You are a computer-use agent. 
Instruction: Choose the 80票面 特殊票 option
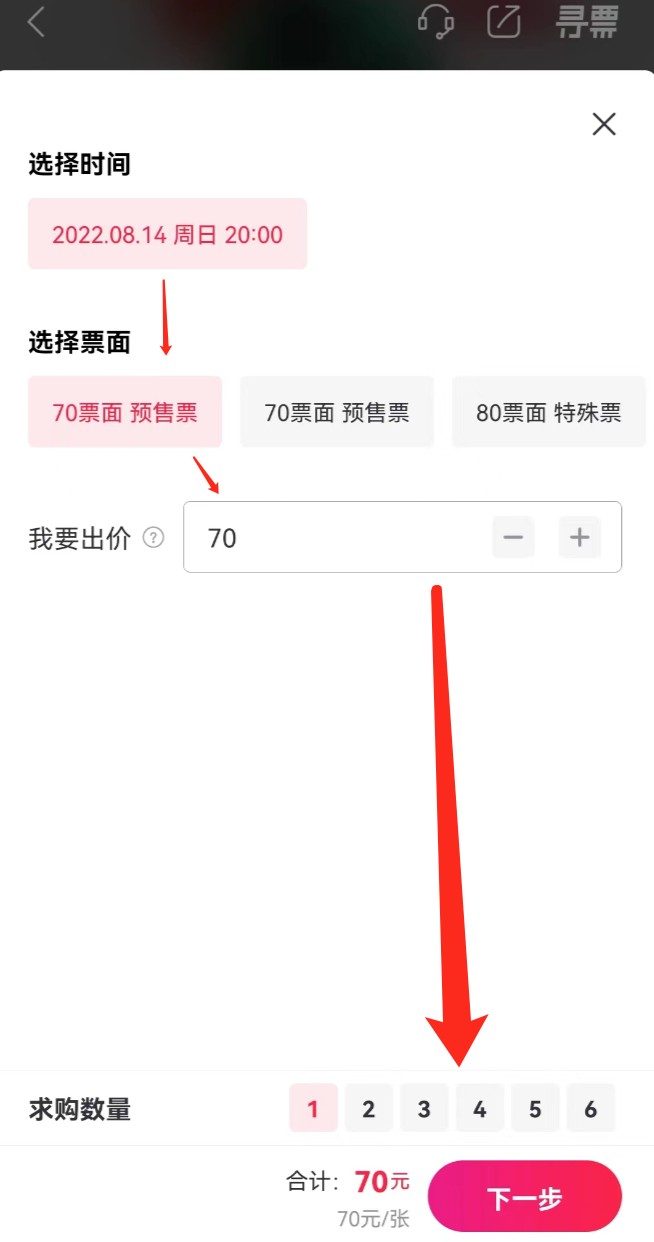tap(548, 412)
